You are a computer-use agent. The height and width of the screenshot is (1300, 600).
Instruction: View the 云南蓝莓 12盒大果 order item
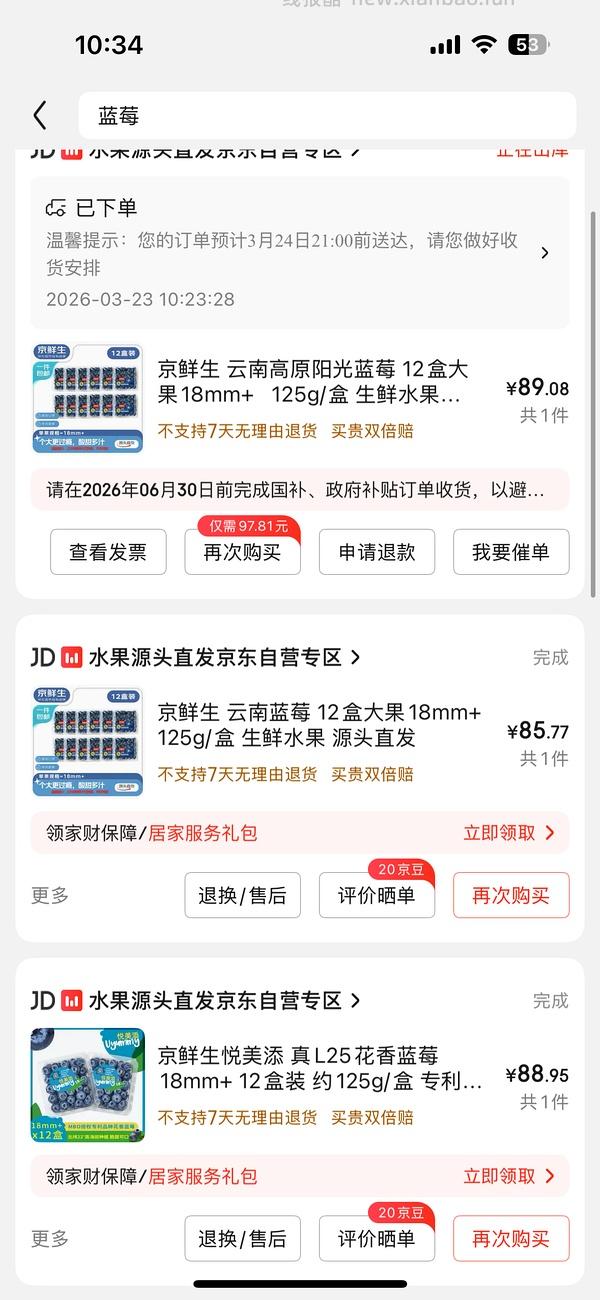[x=320, y=726]
